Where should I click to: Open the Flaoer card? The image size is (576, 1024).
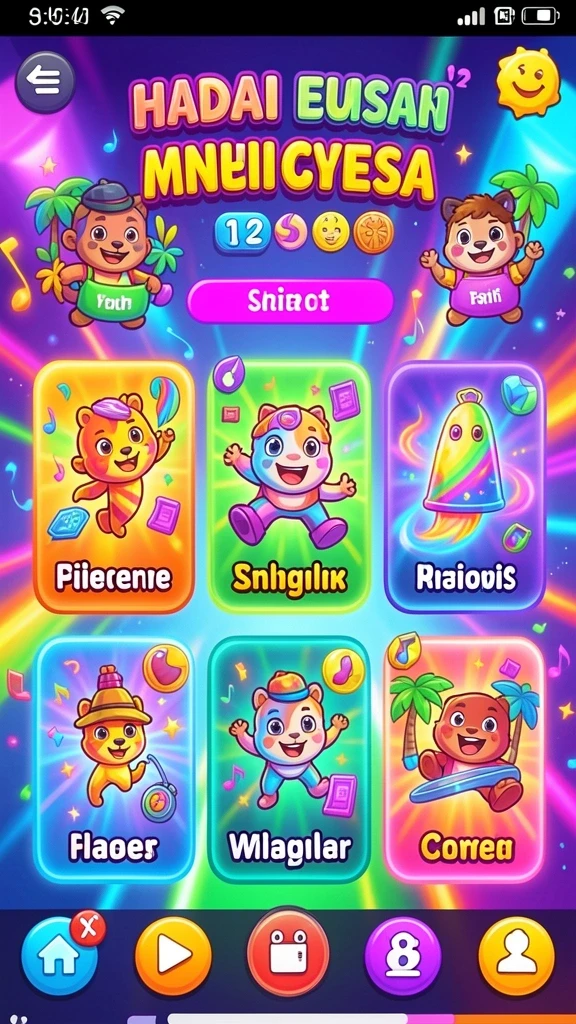point(114,760)
